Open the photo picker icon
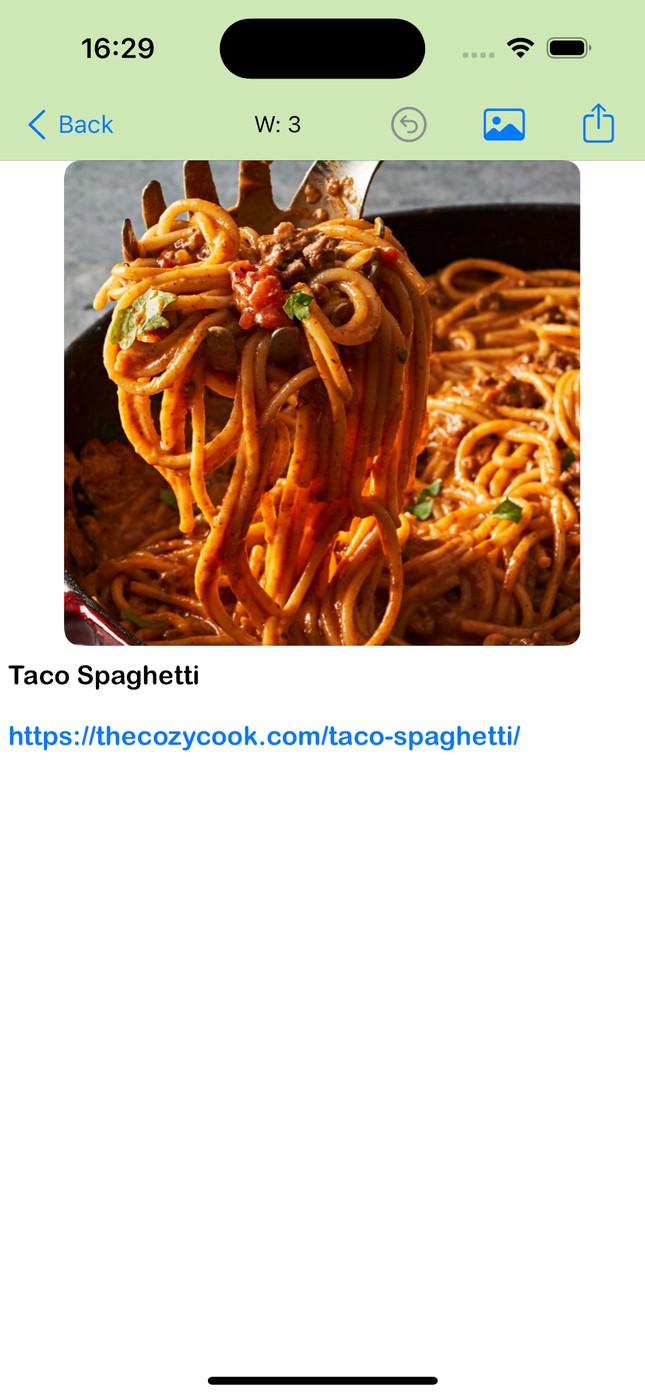 click(504, 125)
